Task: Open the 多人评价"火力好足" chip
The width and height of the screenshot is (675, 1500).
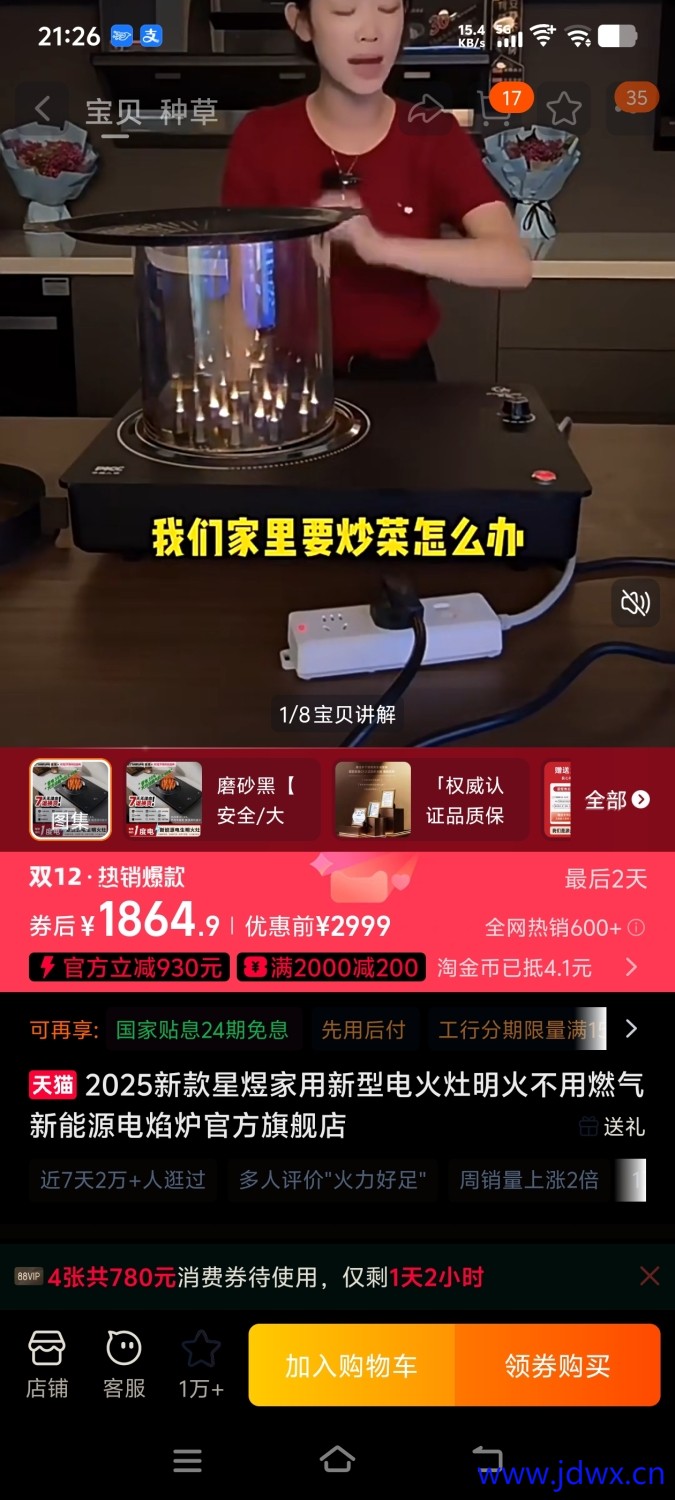Action: [x=332, y=1180]
